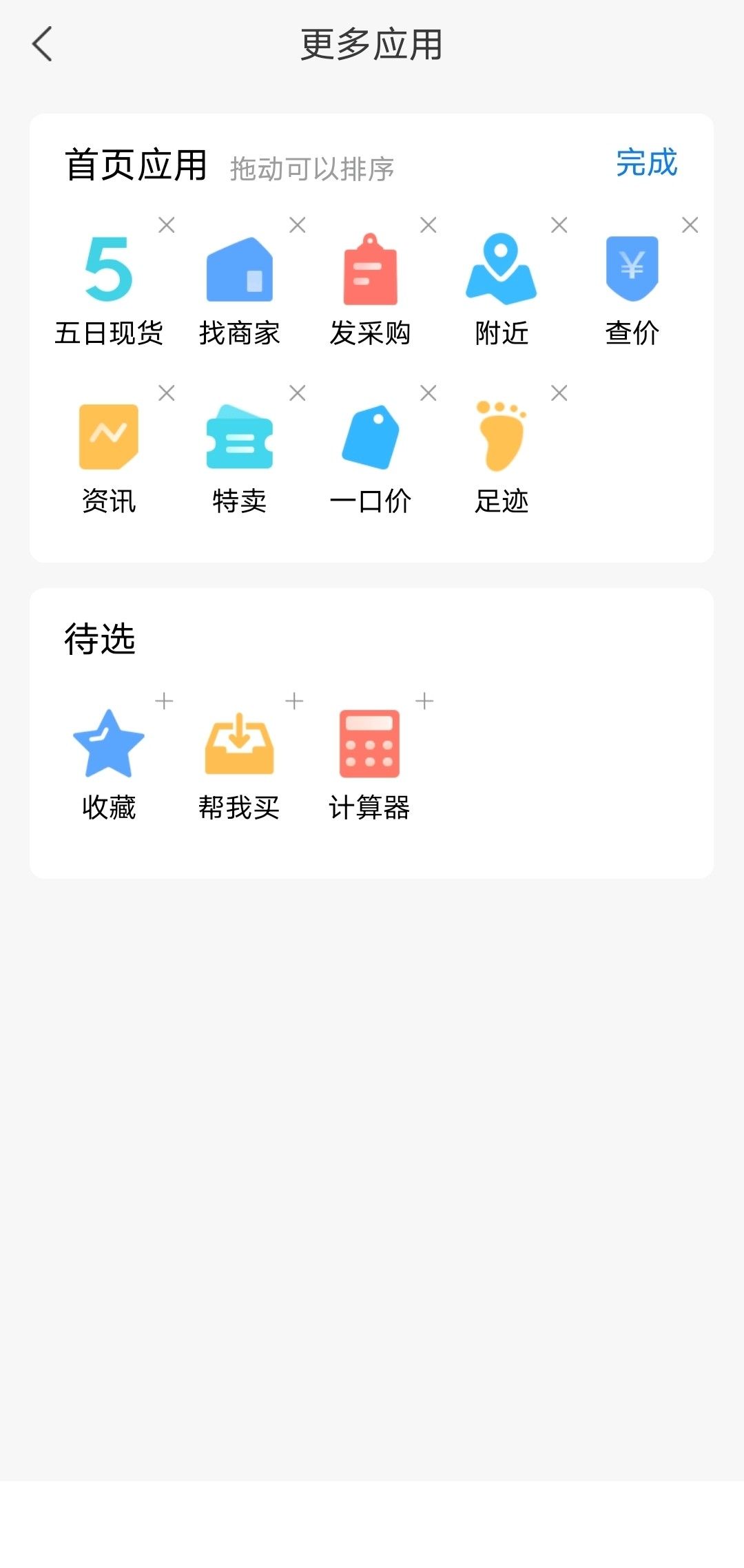Remove 足迹 from homepage apps
The image size is (744, 1568).
[559, 393]
